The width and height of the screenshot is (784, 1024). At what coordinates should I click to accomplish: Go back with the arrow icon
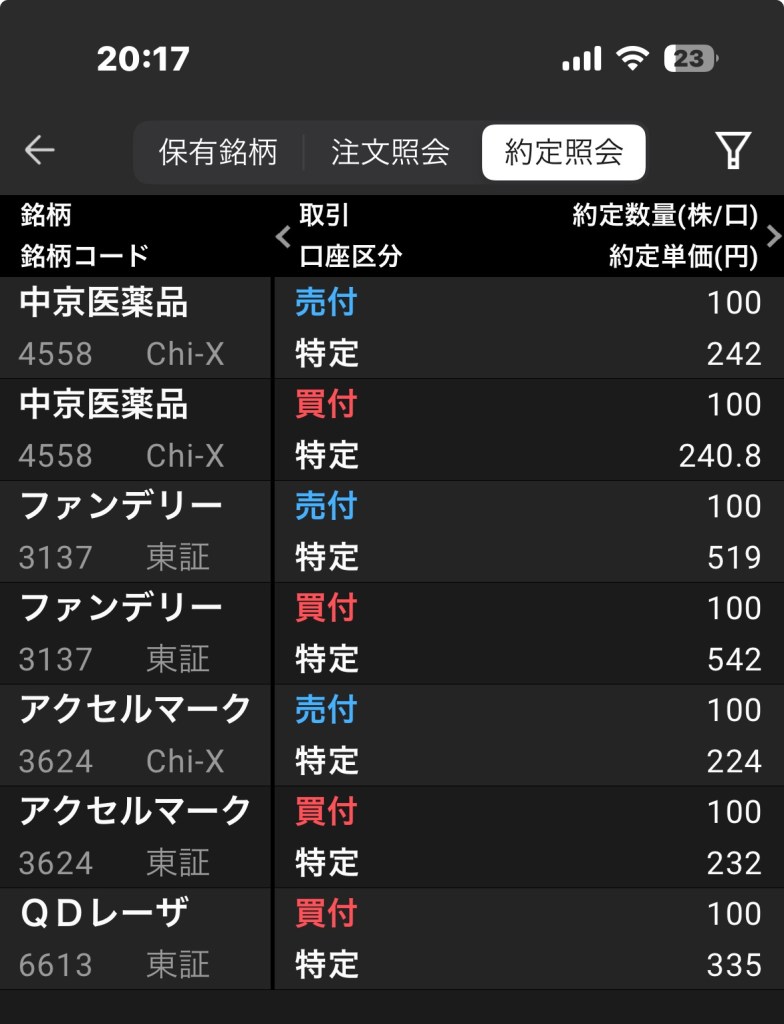tap(40, 151)
